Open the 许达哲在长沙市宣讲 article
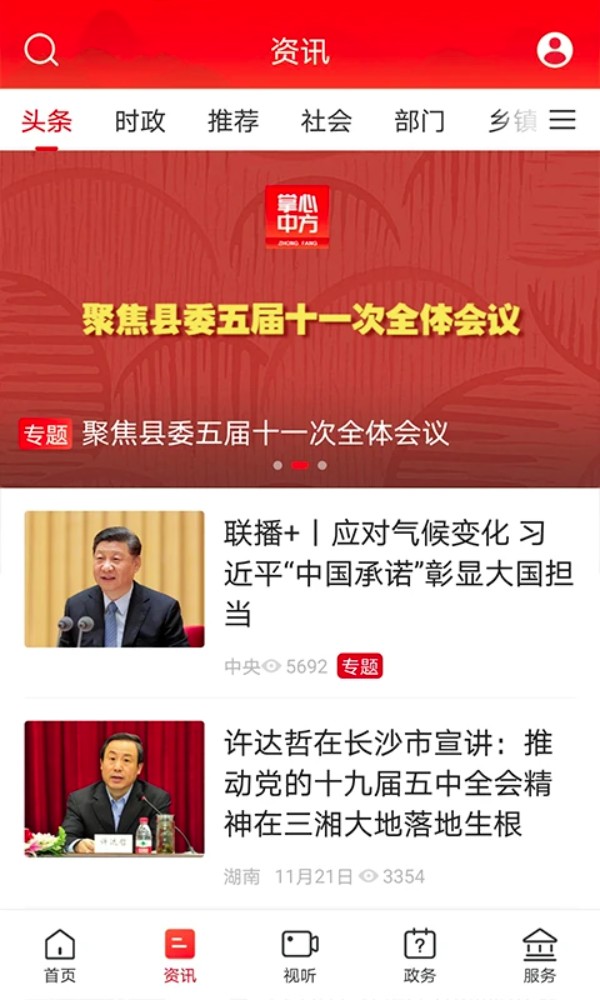 tap(390, 784)
